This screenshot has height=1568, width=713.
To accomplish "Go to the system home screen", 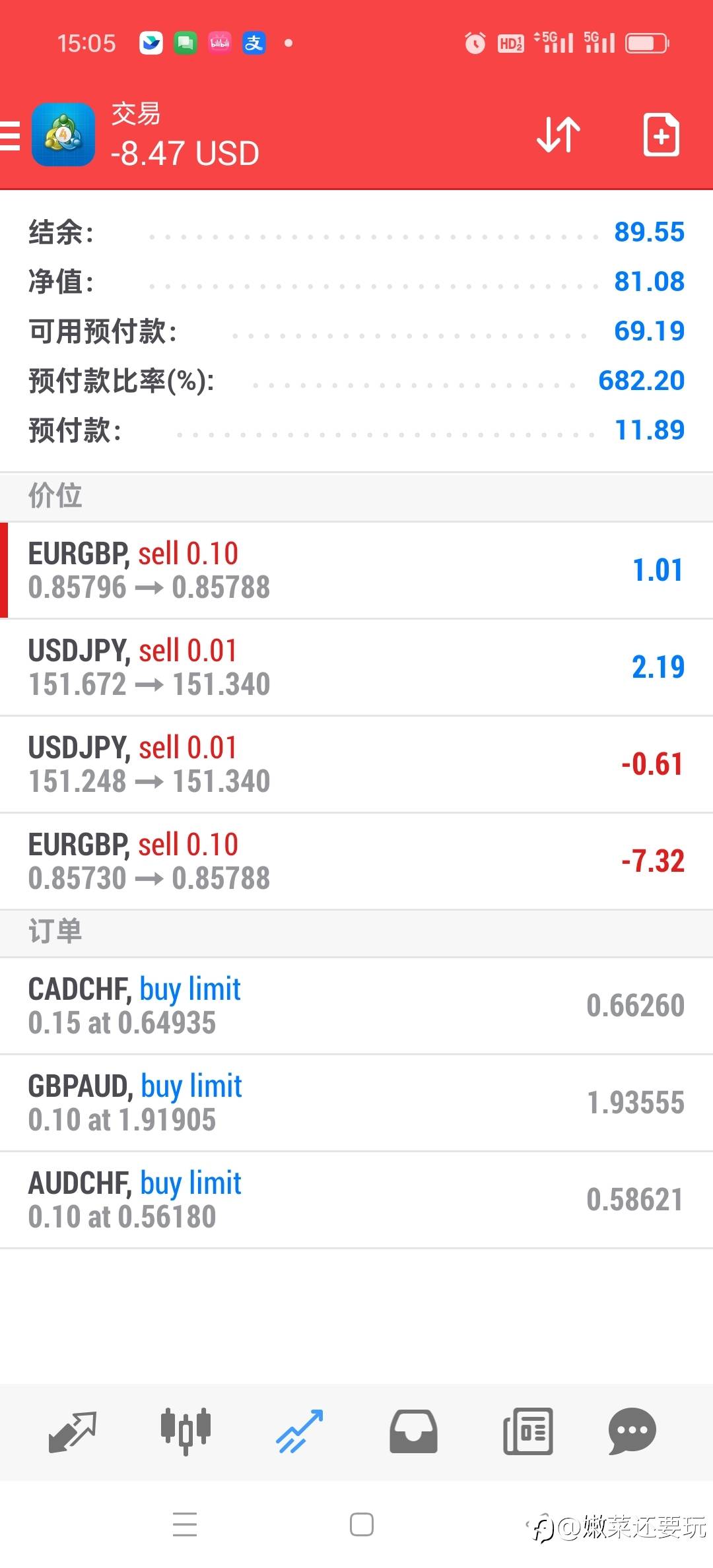I will point(361,1524).
